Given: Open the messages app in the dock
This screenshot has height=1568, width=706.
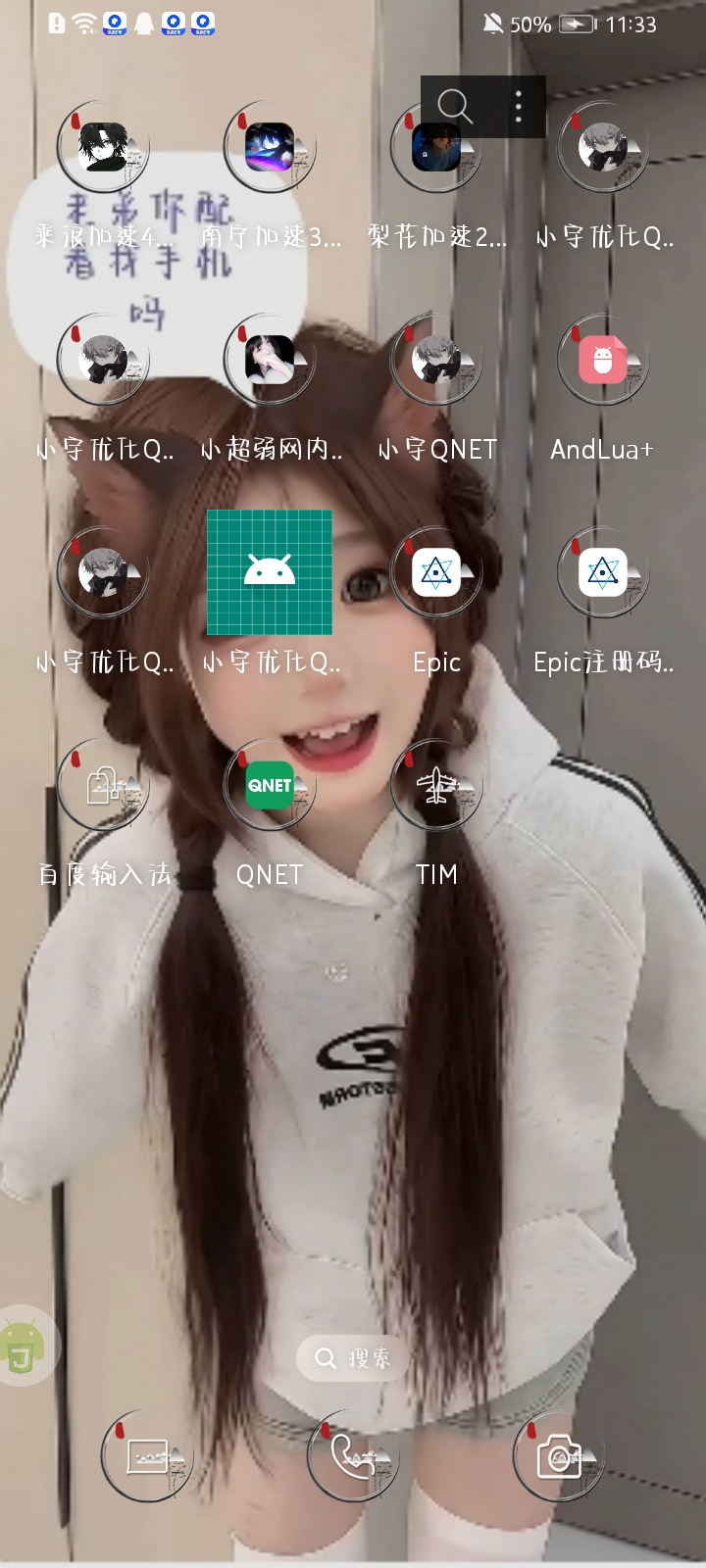Looking at the screenshot, I should [147, 1456].
